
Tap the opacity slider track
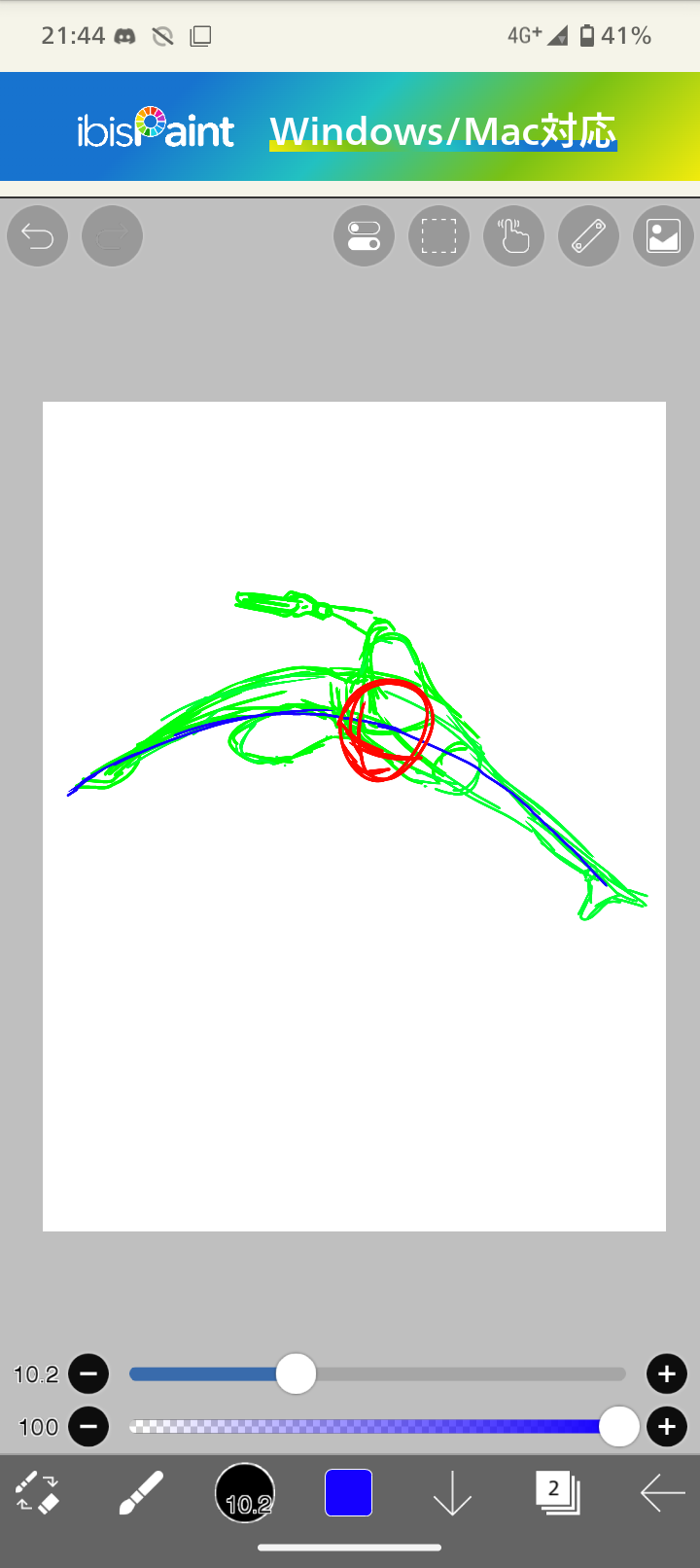click(x=369, y=1427)
